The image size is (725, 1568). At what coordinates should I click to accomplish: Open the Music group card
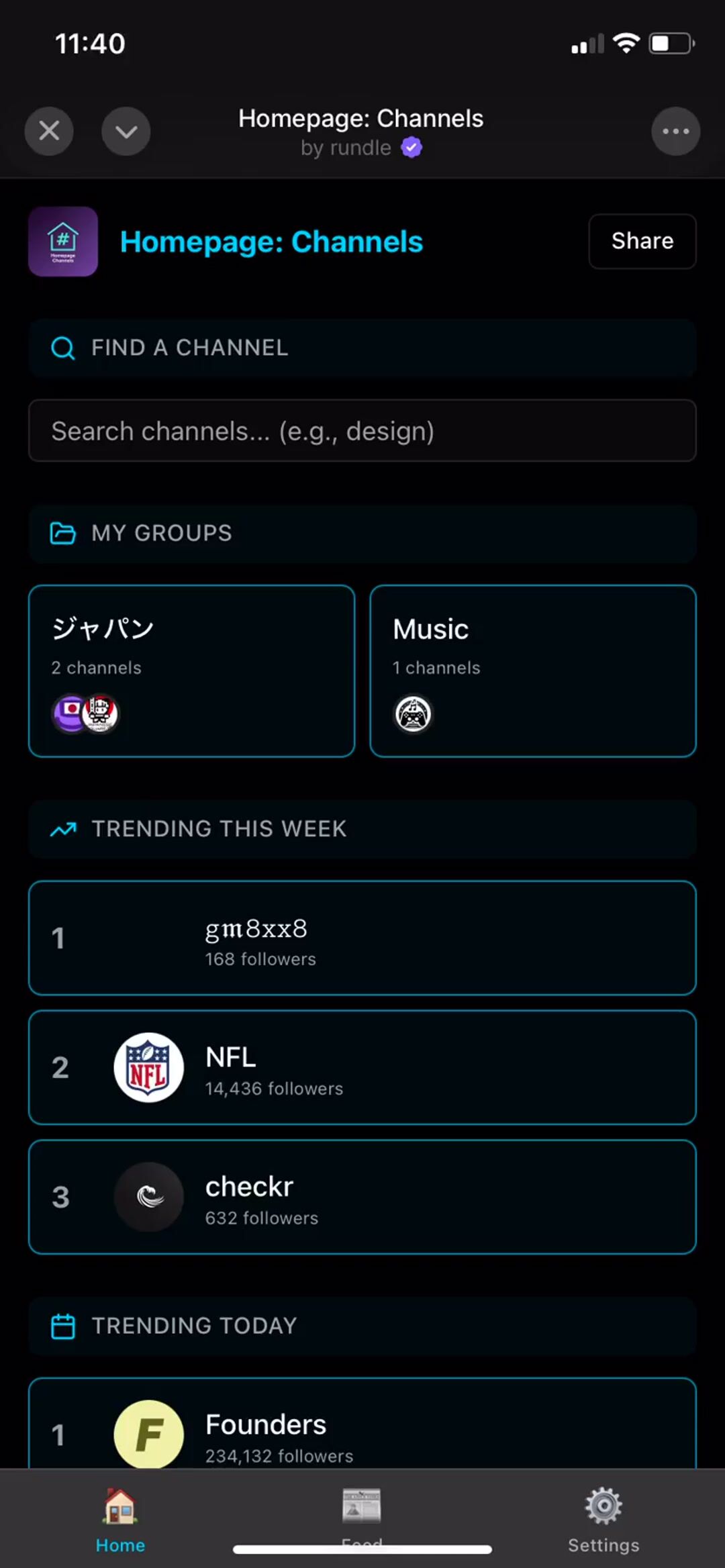[532, 671]
